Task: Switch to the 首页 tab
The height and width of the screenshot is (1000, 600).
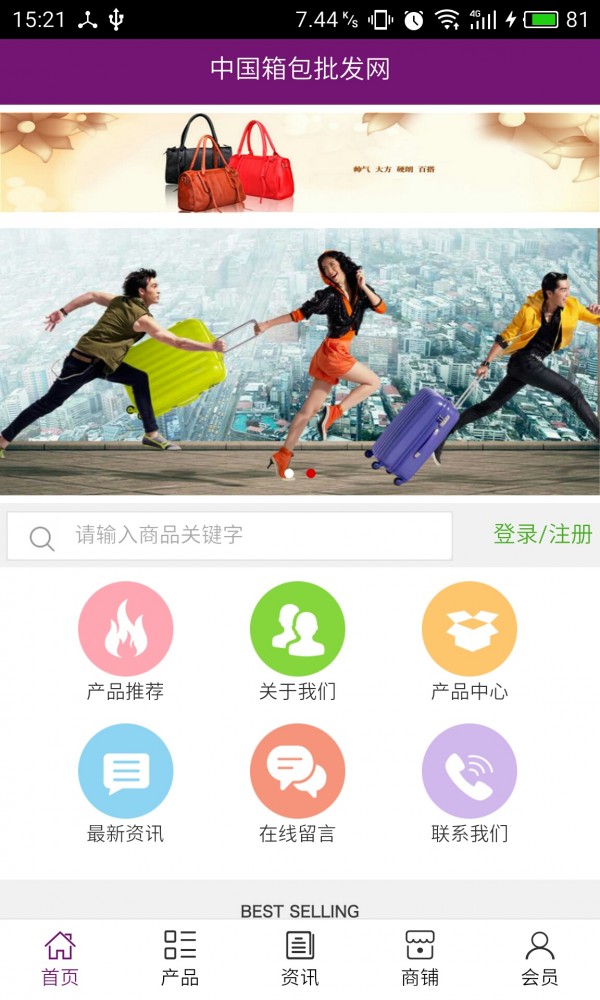Action: click(x=60, y=959)
